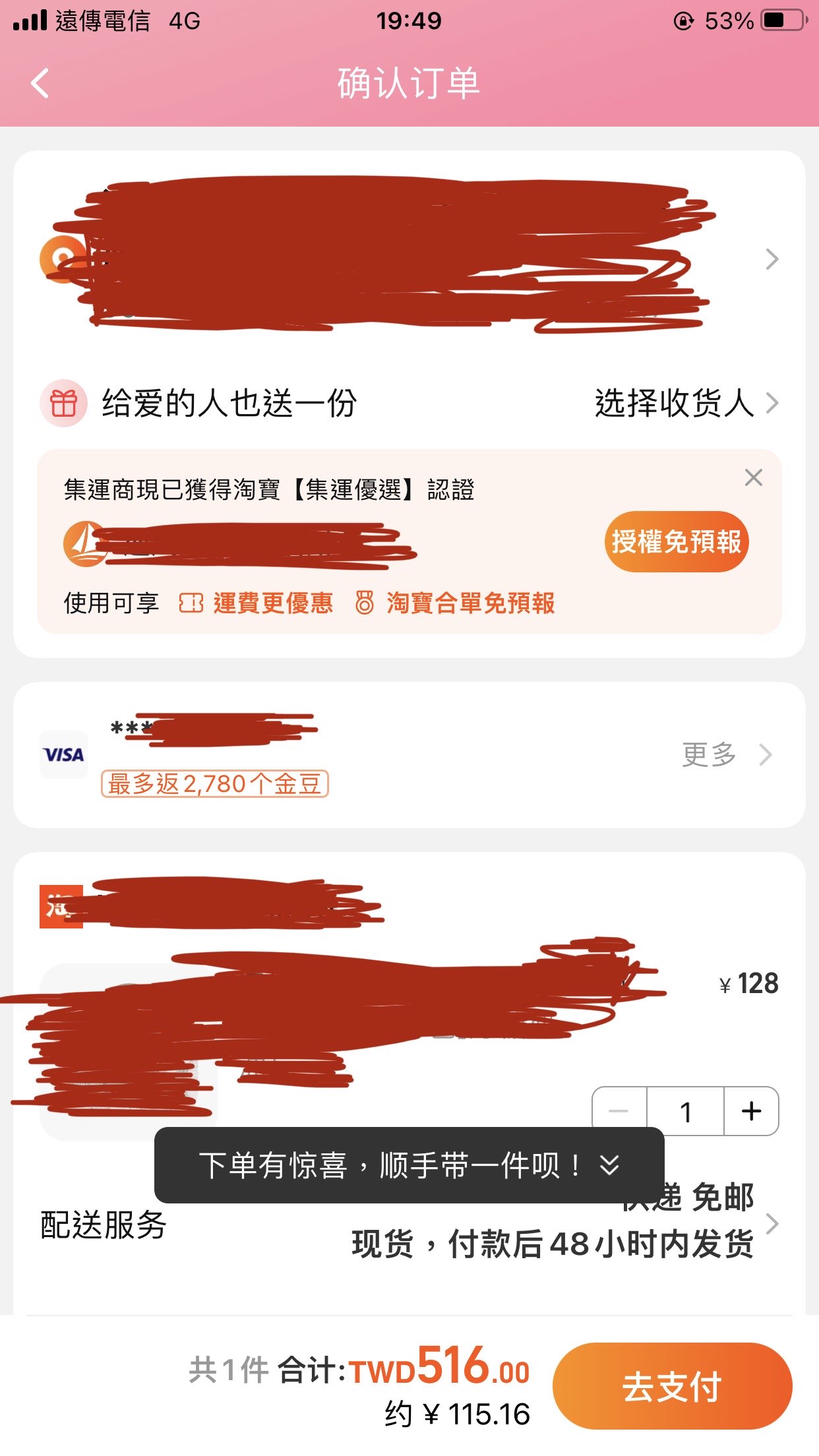Image resolution: width=819 pixels, height=1456 pixels.
Task: Dismiss the 集運優選 certification banner
Action: tap(754, 477)
